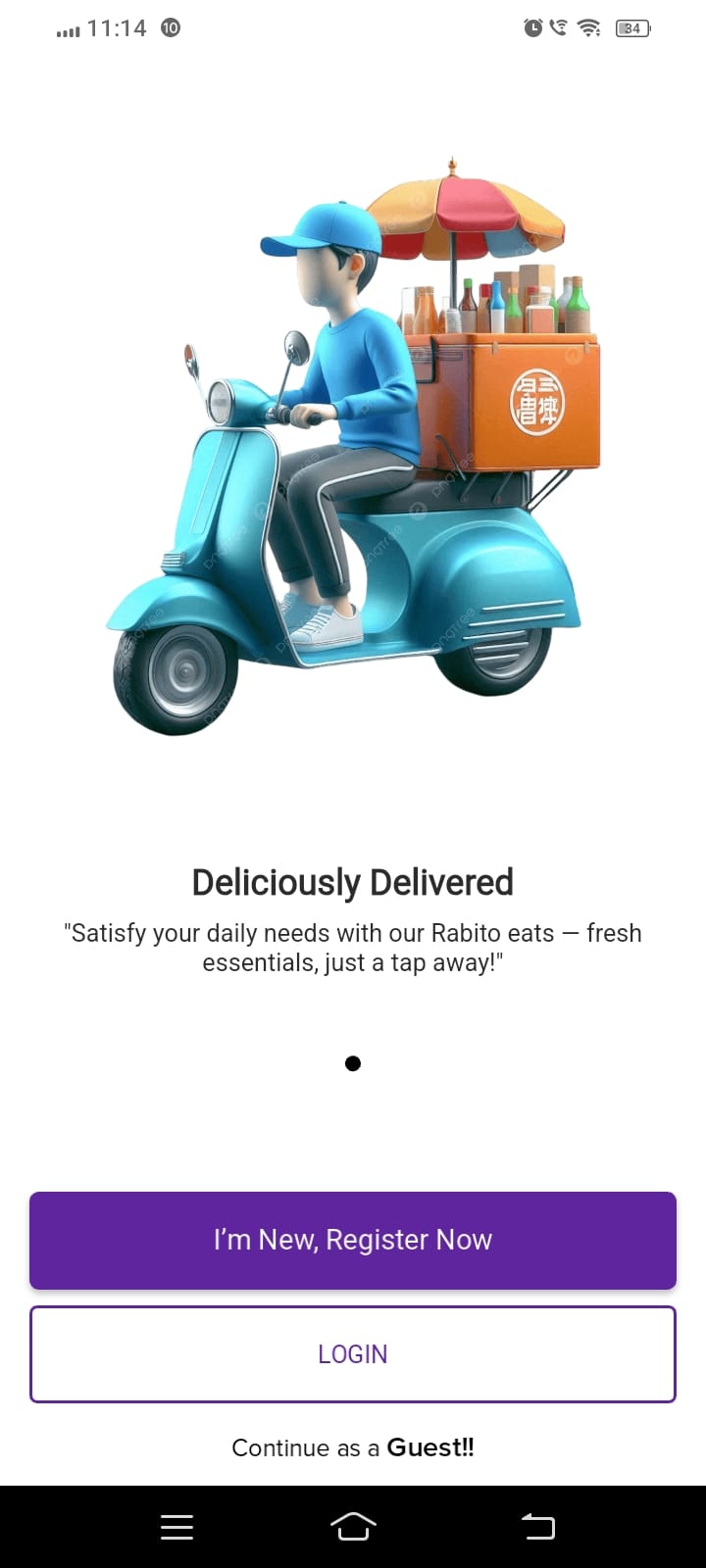Go back using system back button
This screenshot has height=1568, width=706.
[537, 1526]
